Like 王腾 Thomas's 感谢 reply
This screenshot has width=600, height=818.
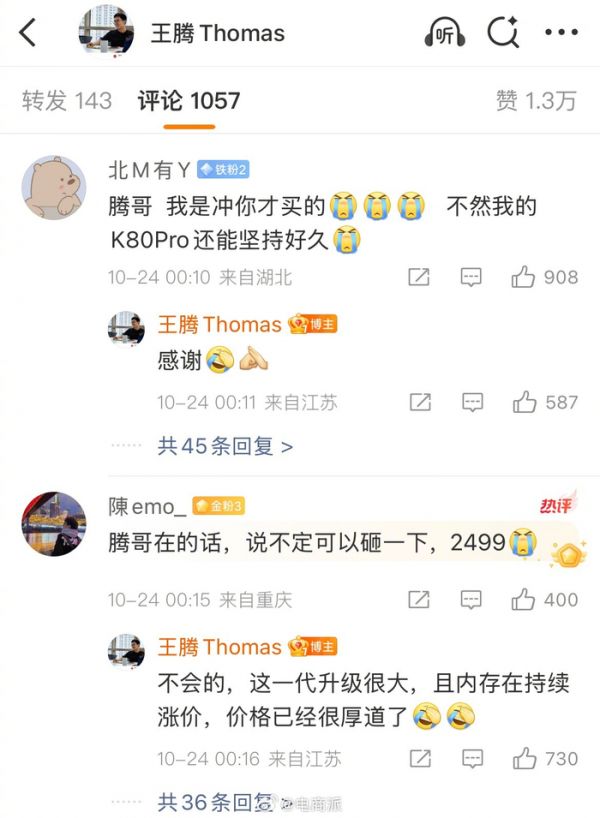click(x=524, y=402)
